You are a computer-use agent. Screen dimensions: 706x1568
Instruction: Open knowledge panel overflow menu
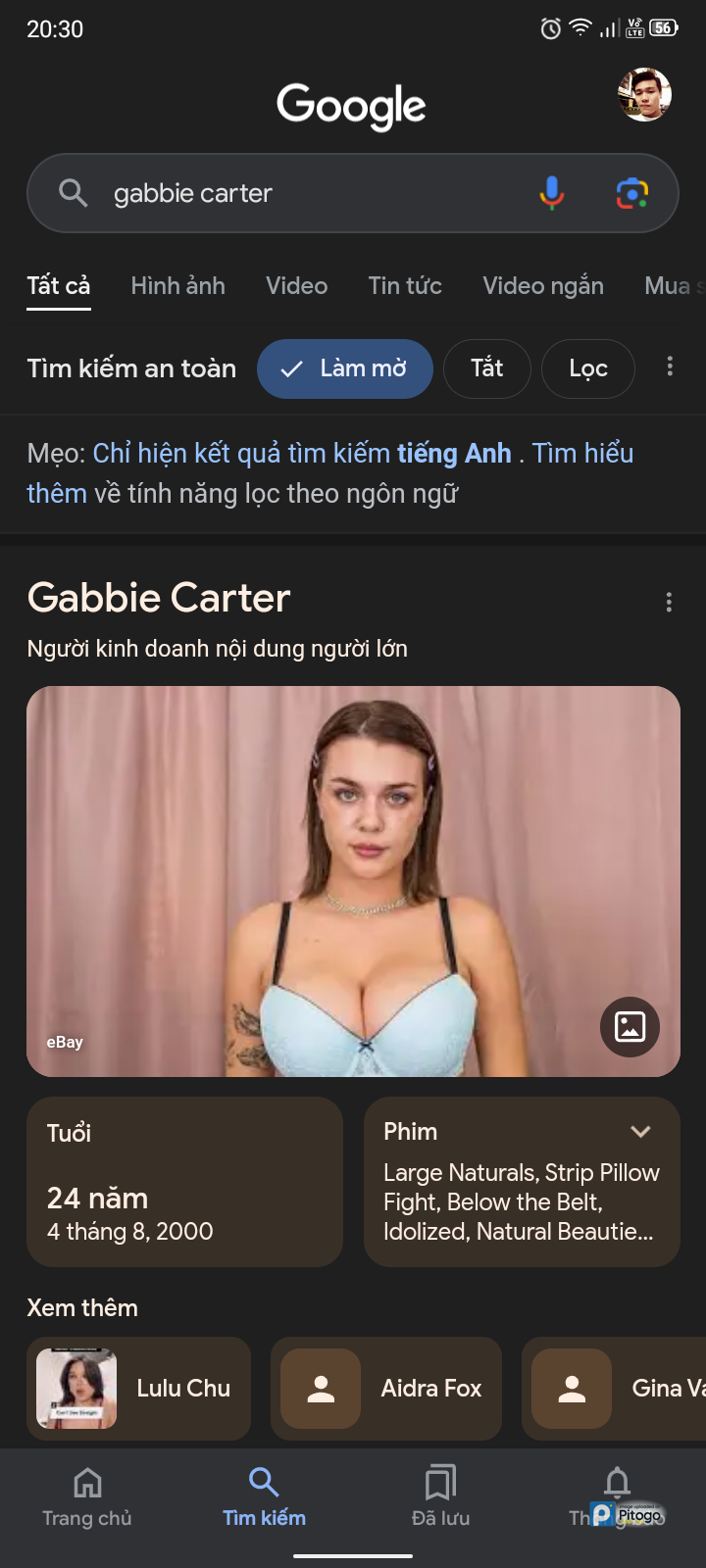[669, 602]
